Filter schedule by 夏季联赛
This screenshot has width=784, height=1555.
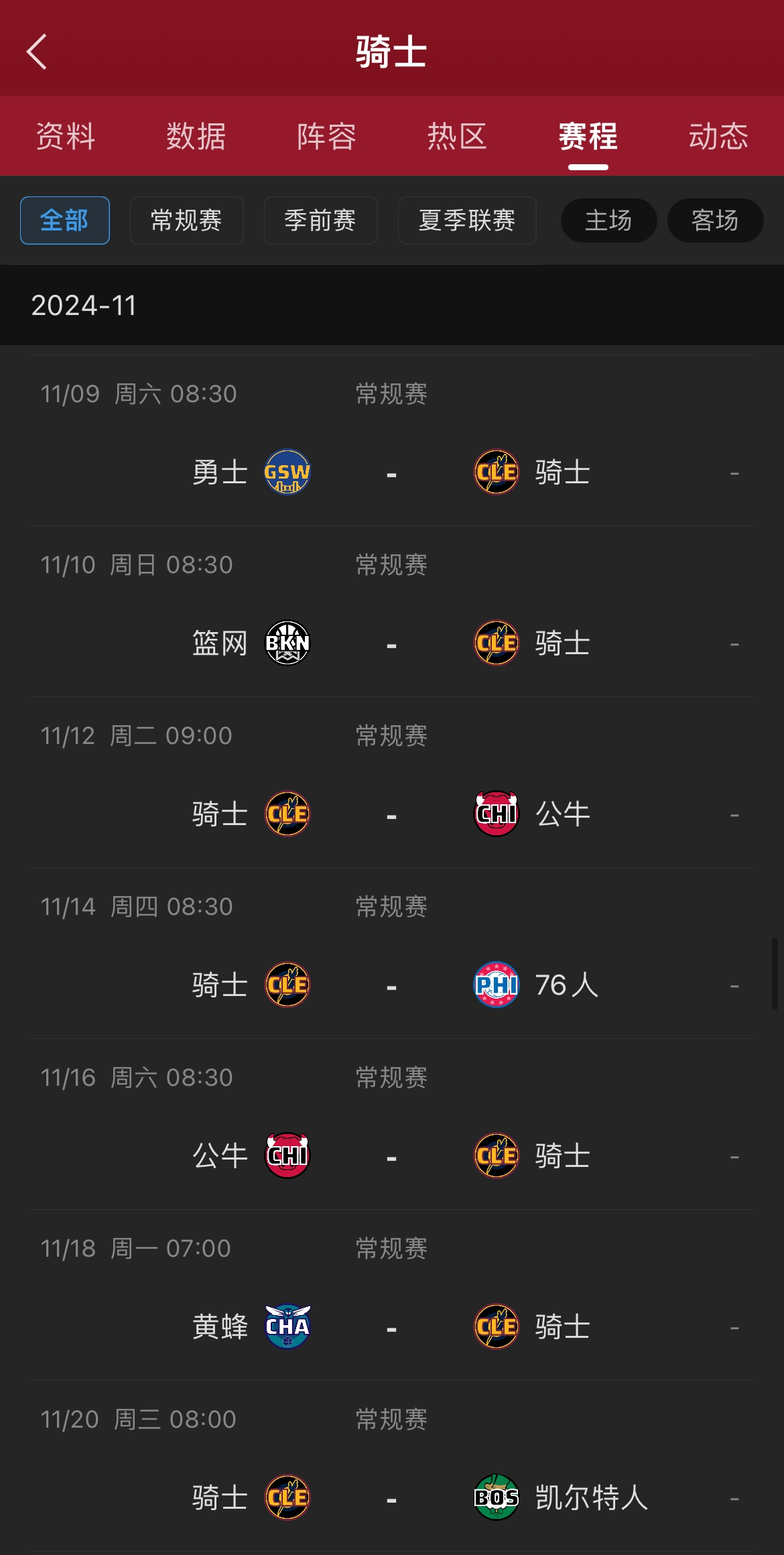click(466, 221)
